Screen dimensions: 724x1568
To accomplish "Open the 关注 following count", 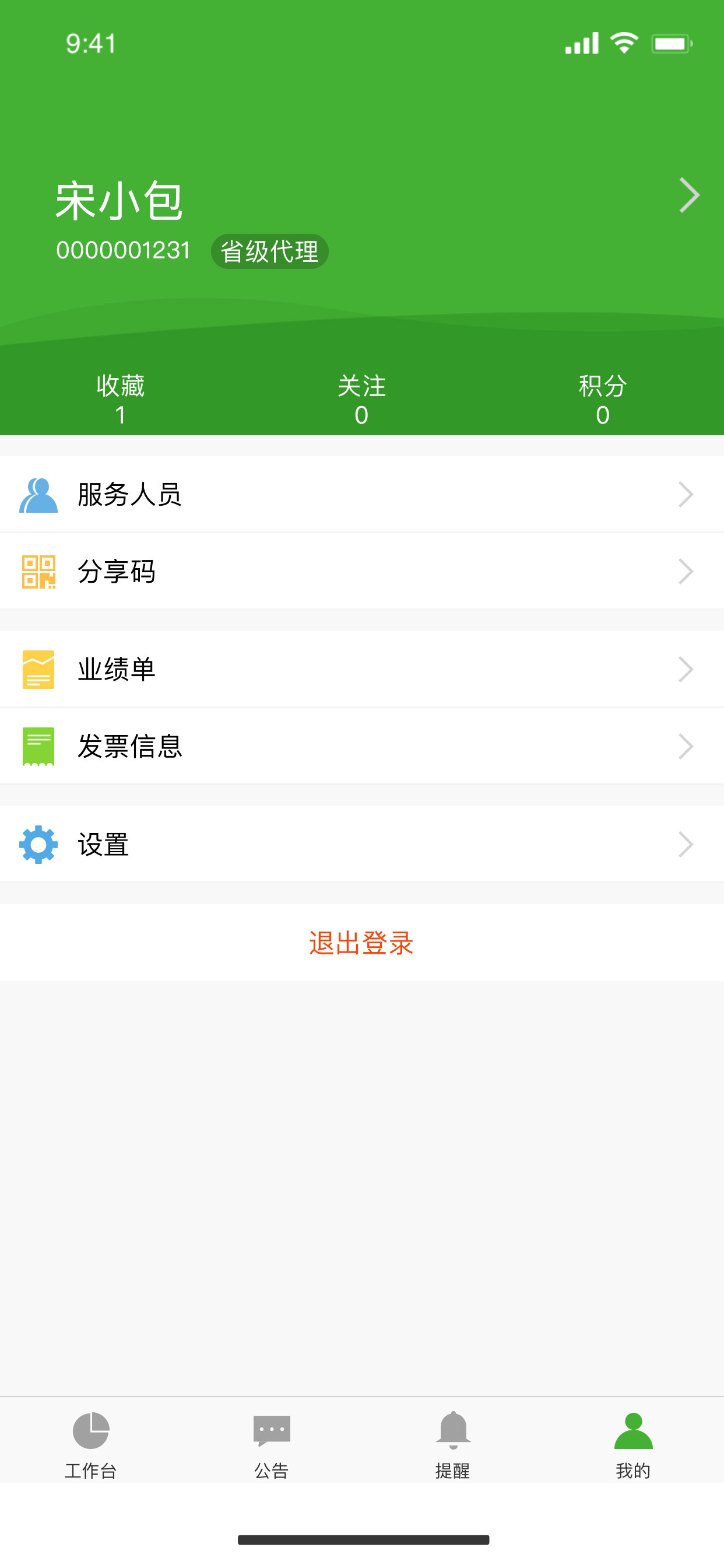I will tap(361, 400).
